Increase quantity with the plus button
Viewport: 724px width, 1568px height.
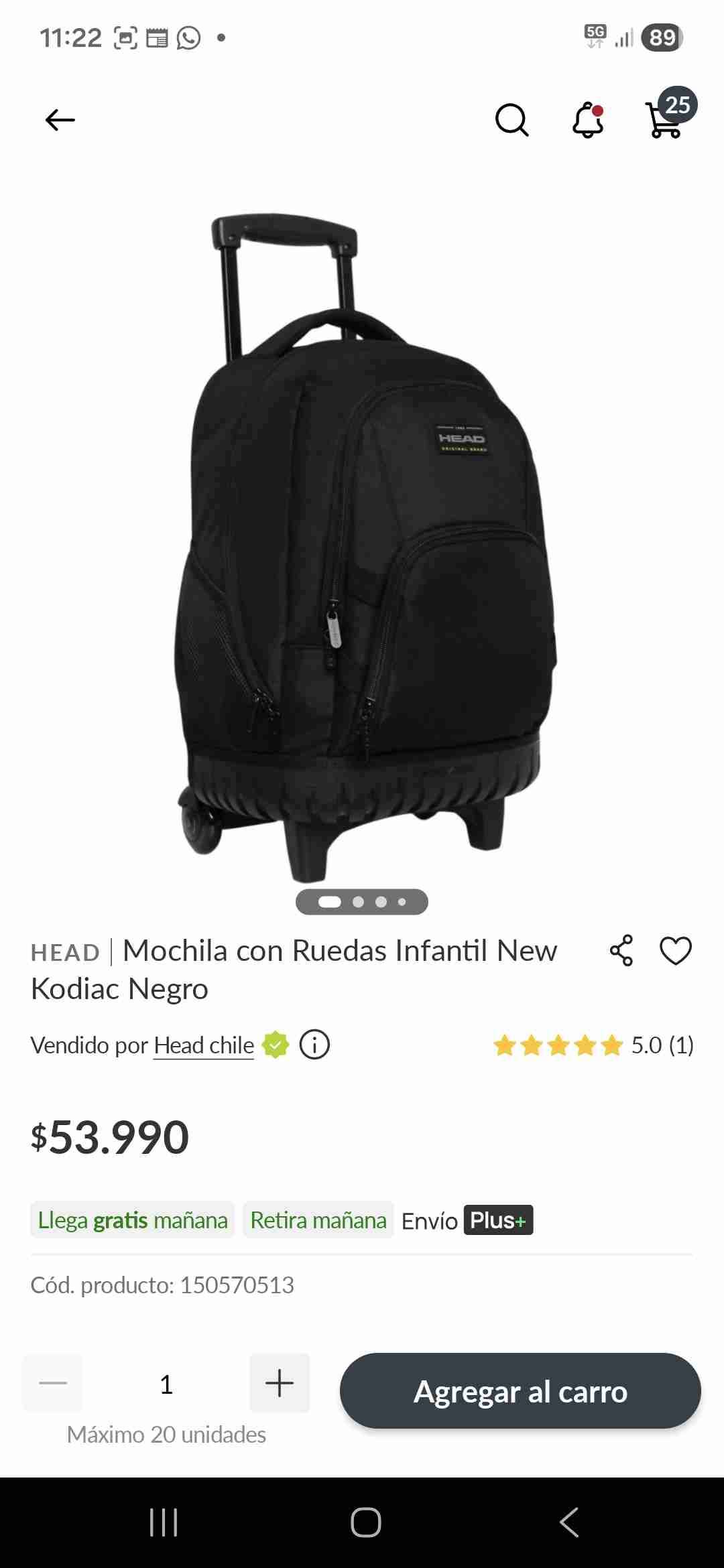coord(280,1384)
